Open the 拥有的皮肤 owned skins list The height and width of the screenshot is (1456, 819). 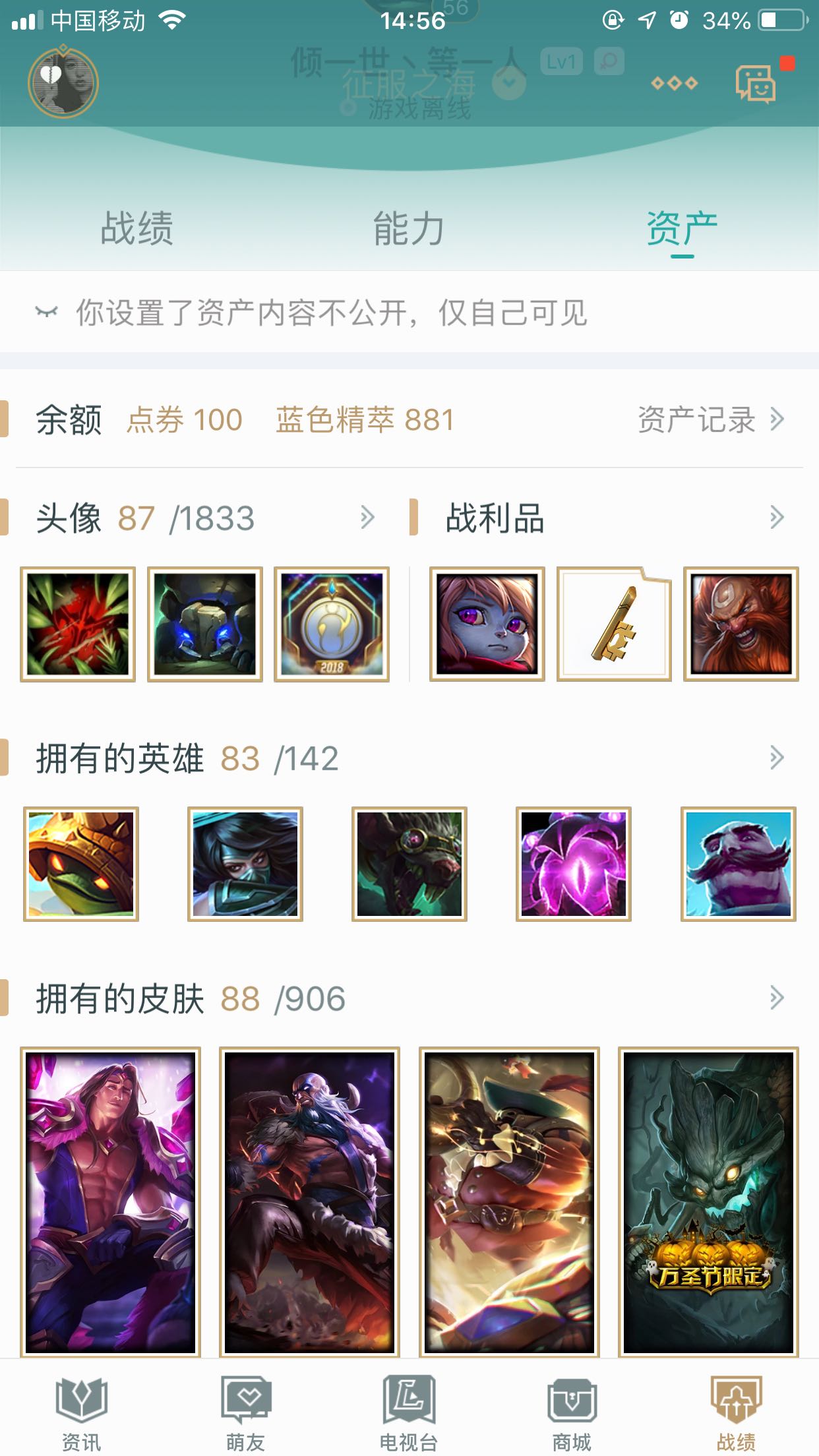777,998
